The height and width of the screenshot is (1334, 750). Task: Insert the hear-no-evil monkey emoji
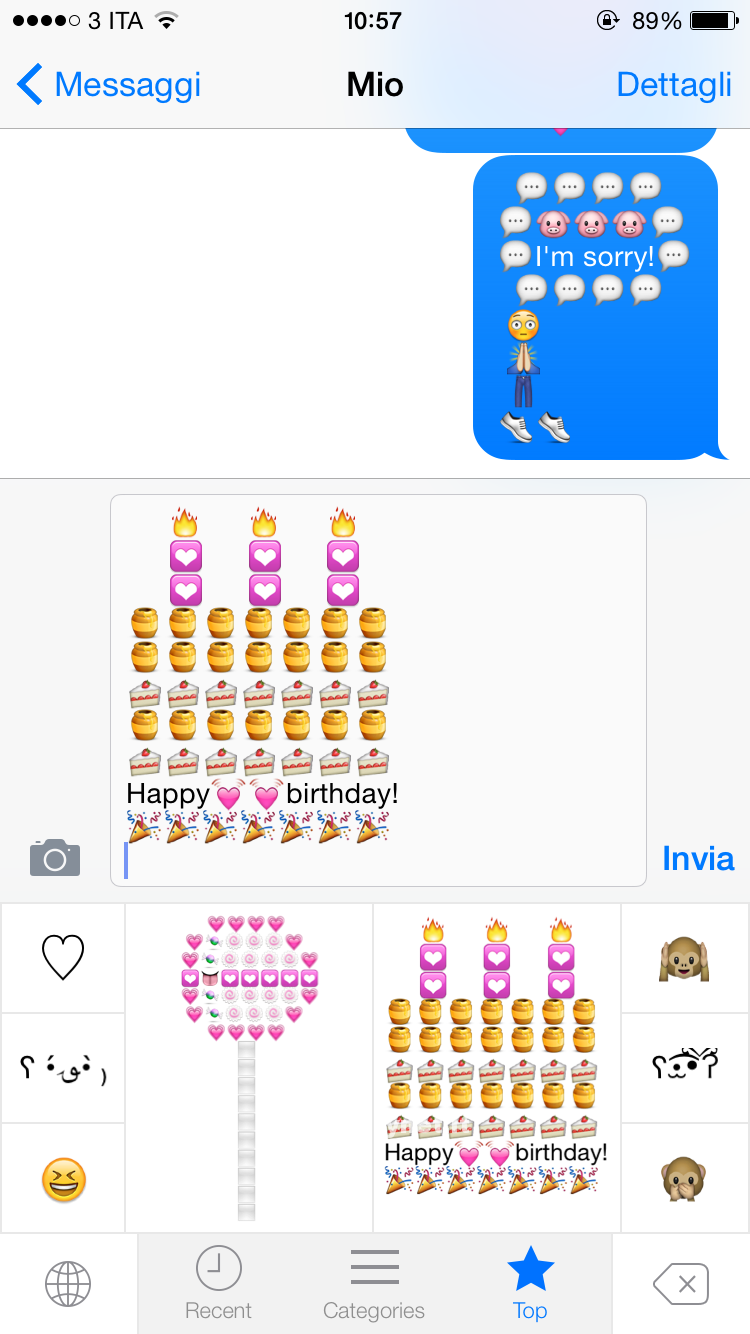coord(684,958)
